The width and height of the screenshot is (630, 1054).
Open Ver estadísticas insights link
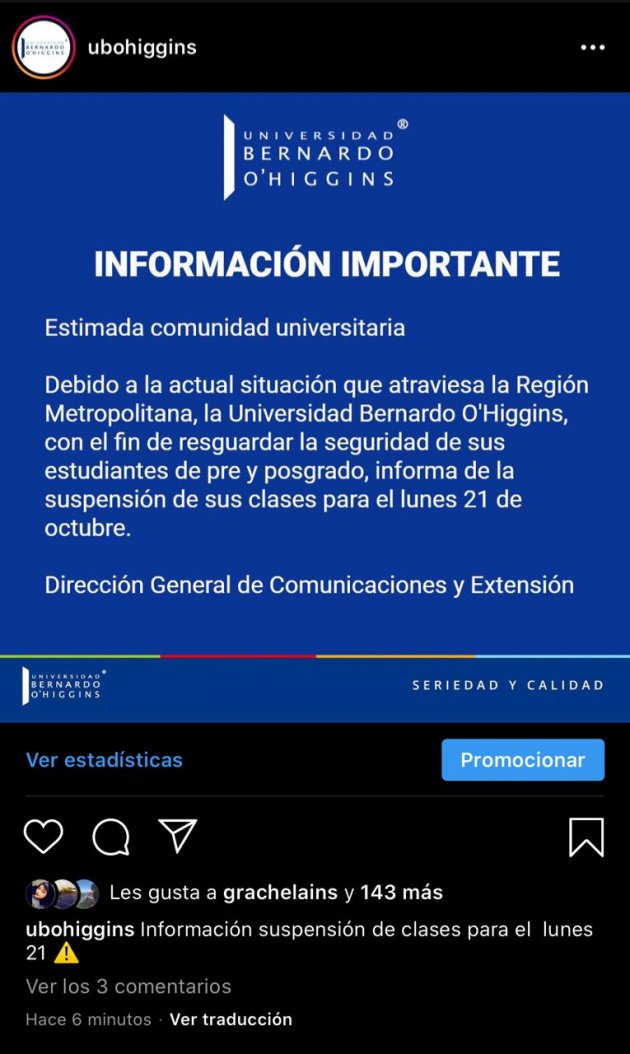(104, 760)
